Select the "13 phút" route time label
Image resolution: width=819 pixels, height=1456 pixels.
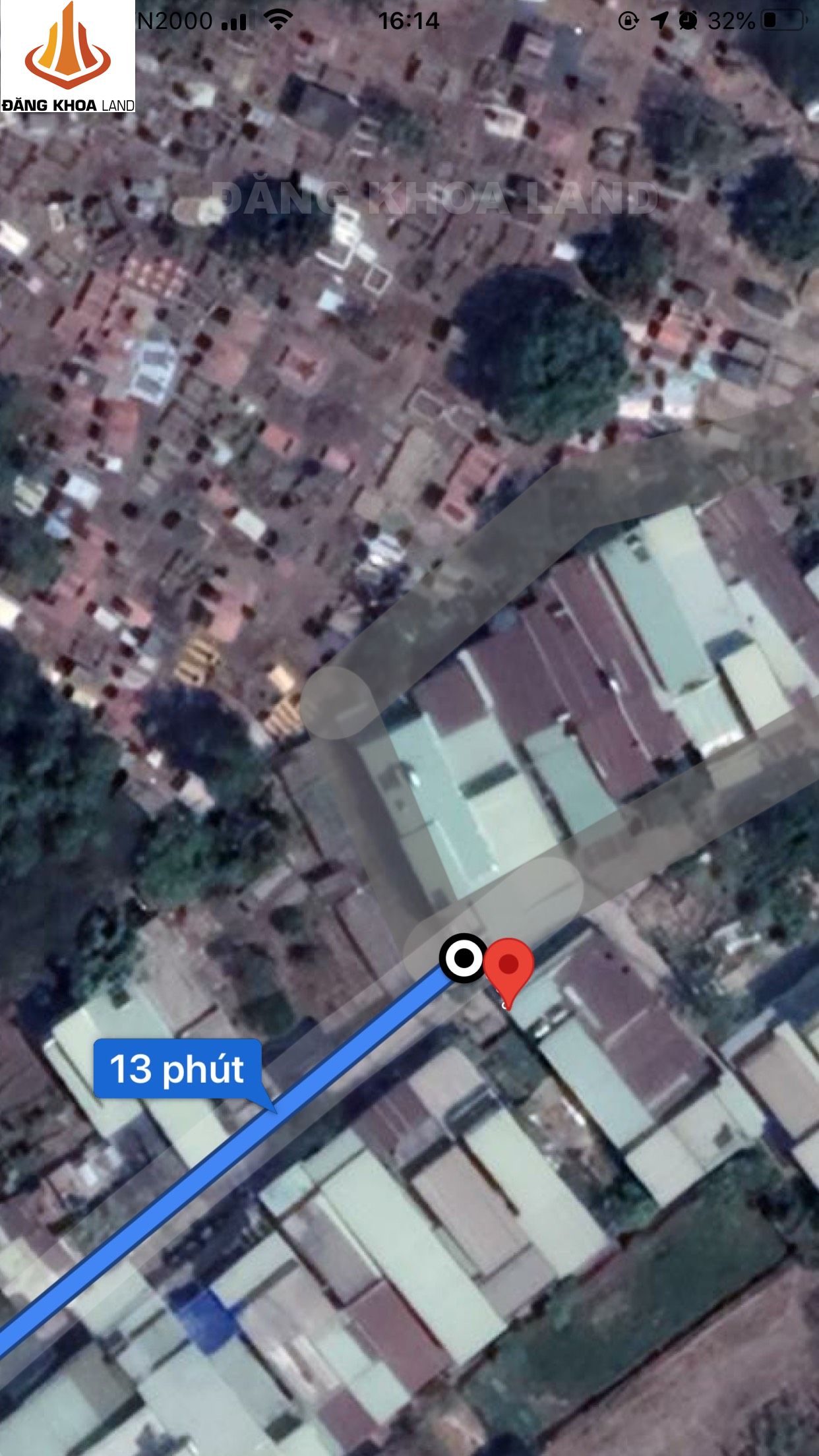point(177,1069)
